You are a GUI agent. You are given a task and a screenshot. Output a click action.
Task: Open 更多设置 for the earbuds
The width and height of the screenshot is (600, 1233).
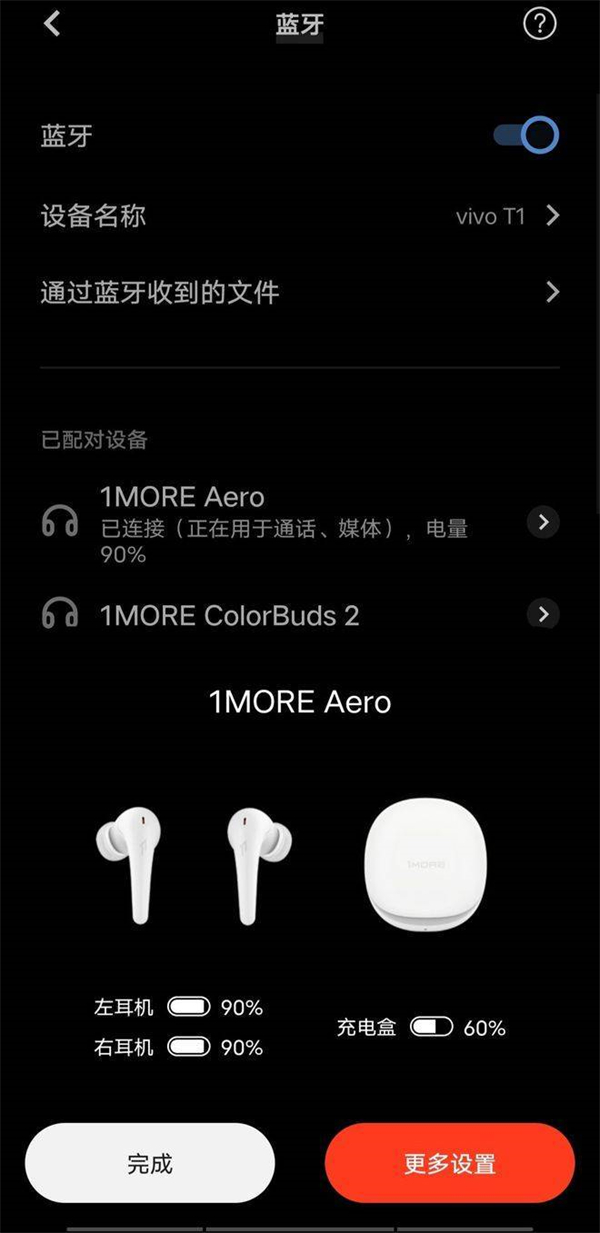[449, 1162]
